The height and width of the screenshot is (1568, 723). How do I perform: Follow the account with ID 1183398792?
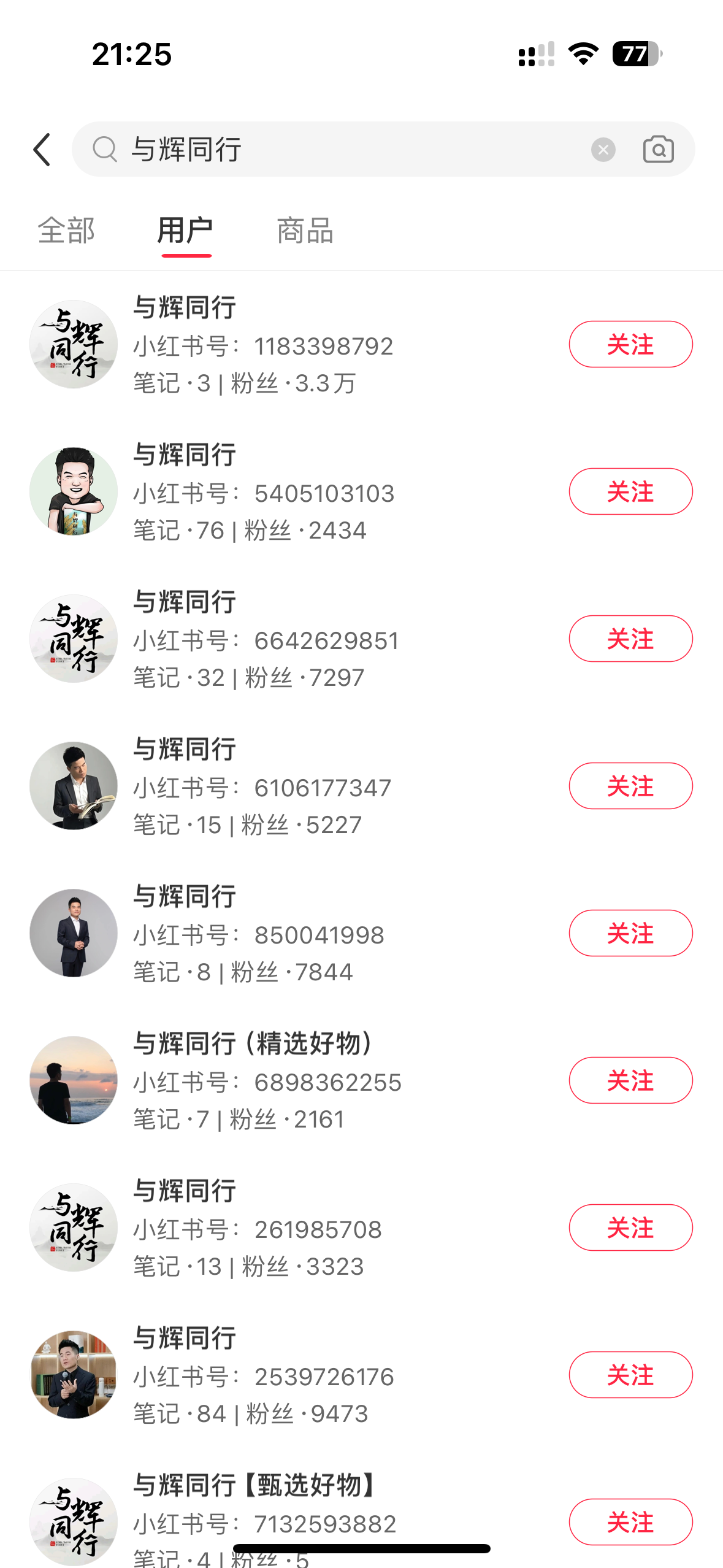coord(630,344)
